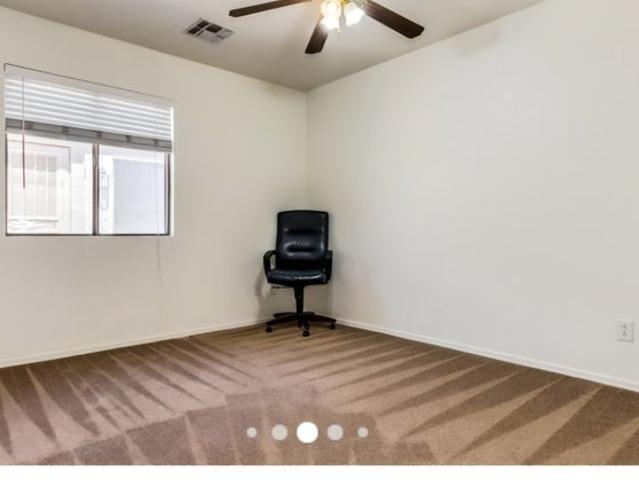Tap the photo carousel page indicator dots
This screenshot has height=480, width=639.
(x=307, y=432)
